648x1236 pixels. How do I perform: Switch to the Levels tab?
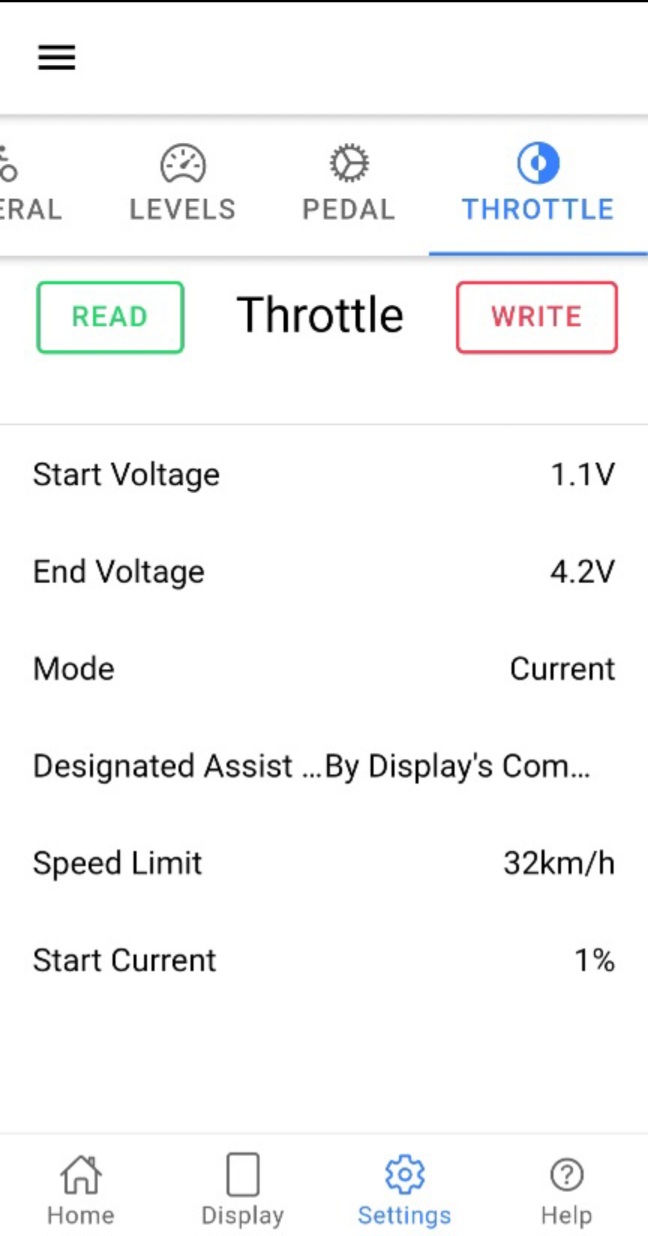tap(182, 184)
